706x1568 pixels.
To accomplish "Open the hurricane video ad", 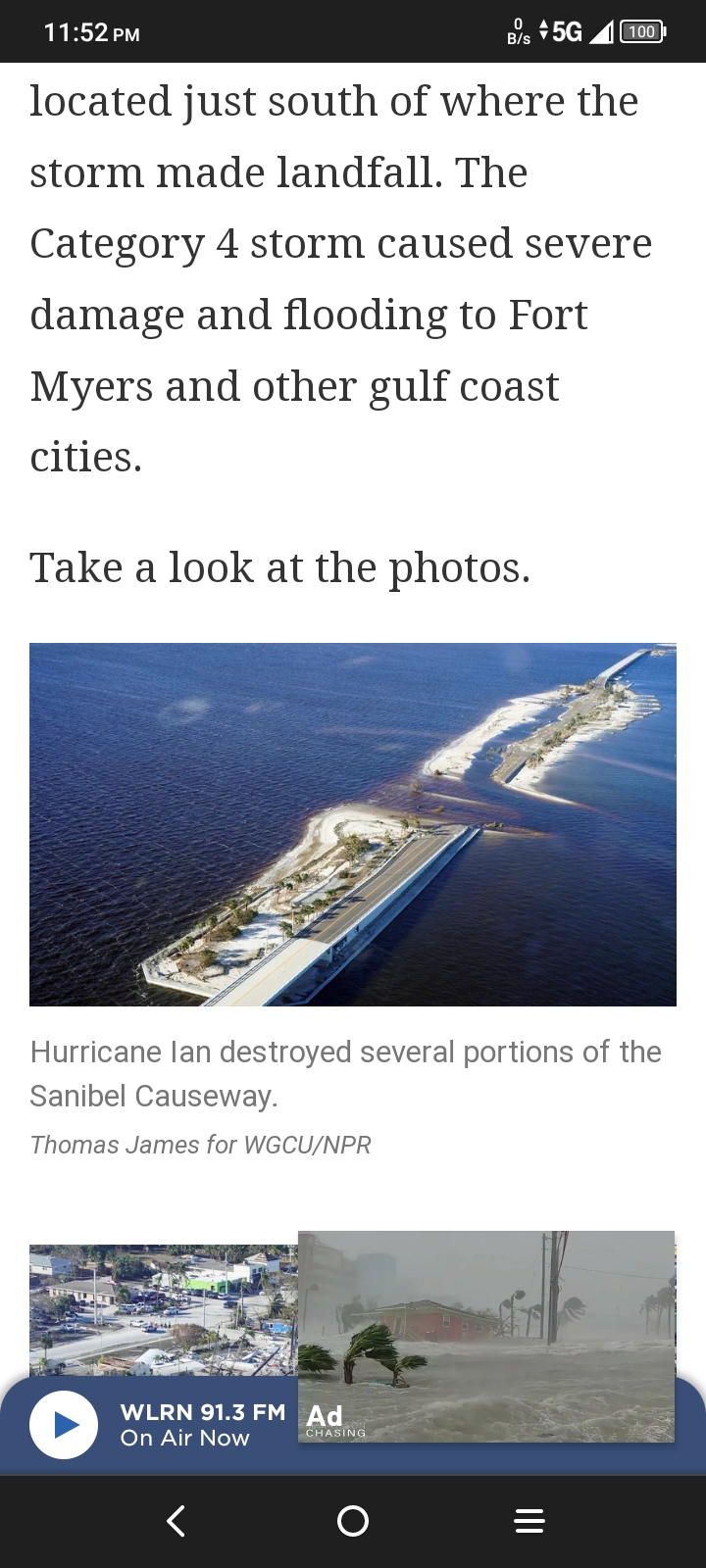I will coord(486,1335).
